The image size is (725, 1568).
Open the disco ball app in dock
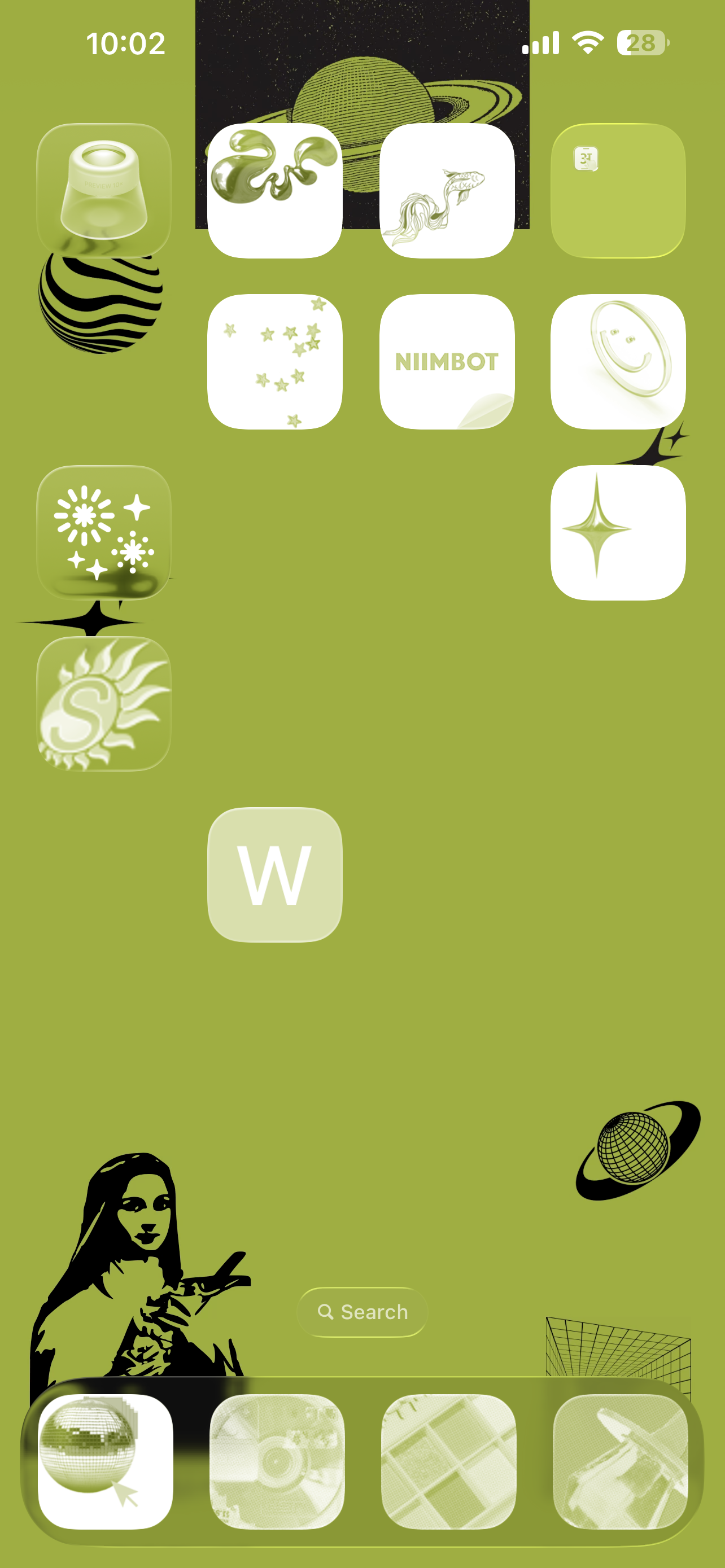coord(106,1461)
